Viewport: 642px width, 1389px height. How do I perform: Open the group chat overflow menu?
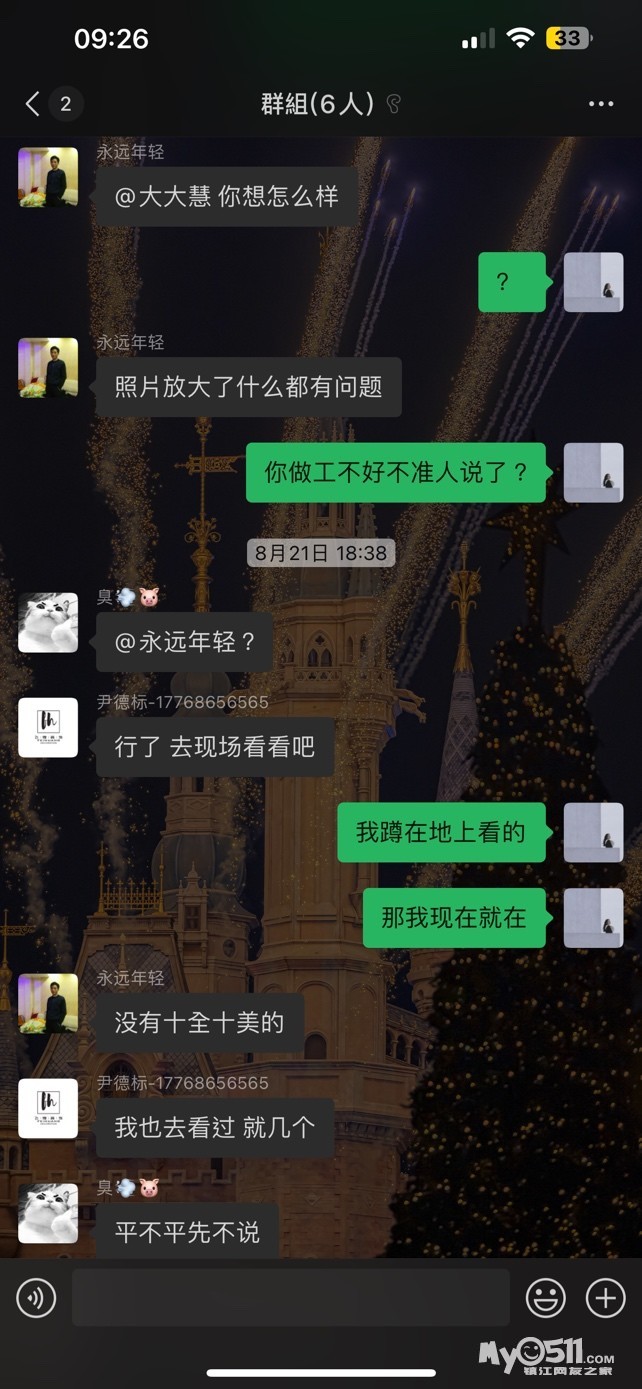(x=600, y=104)
